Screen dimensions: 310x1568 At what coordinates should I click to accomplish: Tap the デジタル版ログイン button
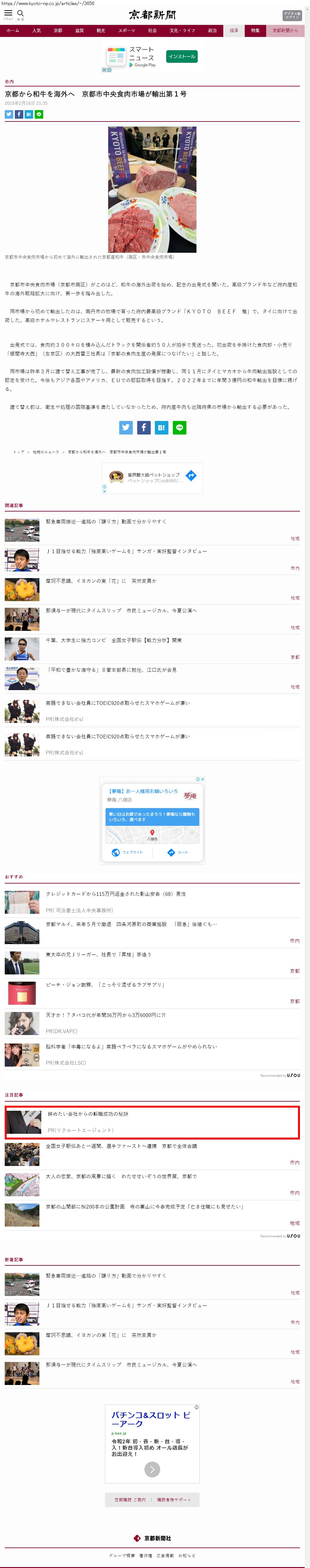(x=292, y=15)
